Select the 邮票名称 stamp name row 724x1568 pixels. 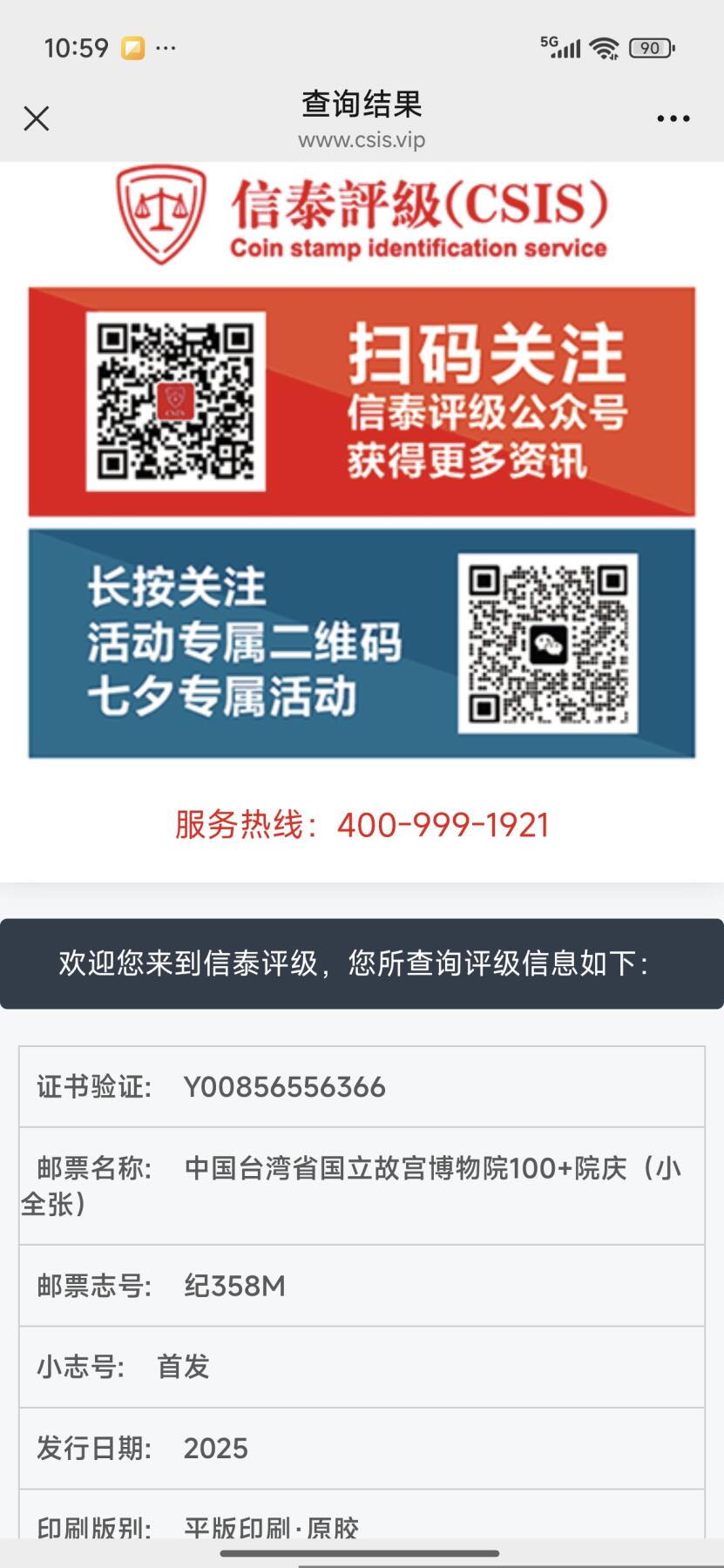[x=362, y=1185]
